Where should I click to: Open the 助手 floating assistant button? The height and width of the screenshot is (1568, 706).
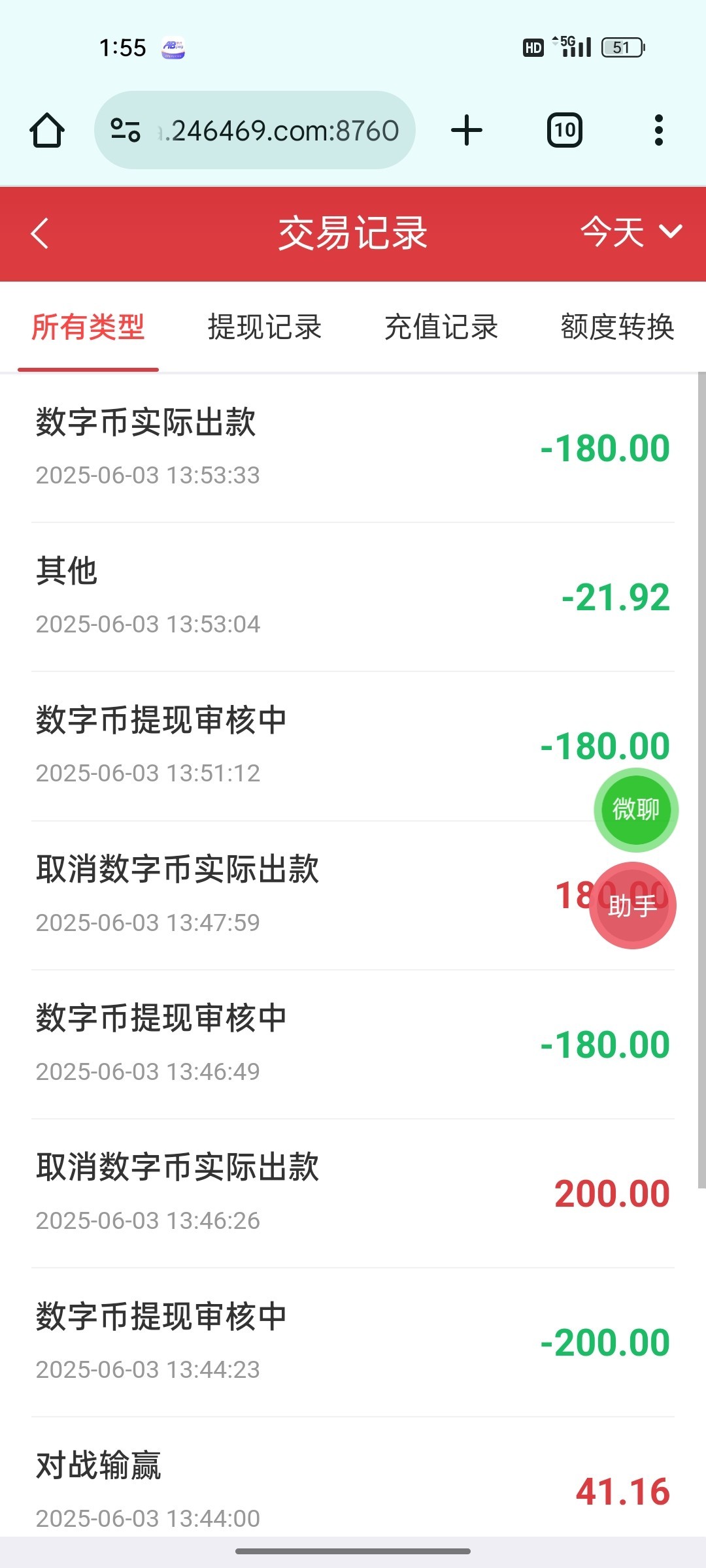point(632,906)
